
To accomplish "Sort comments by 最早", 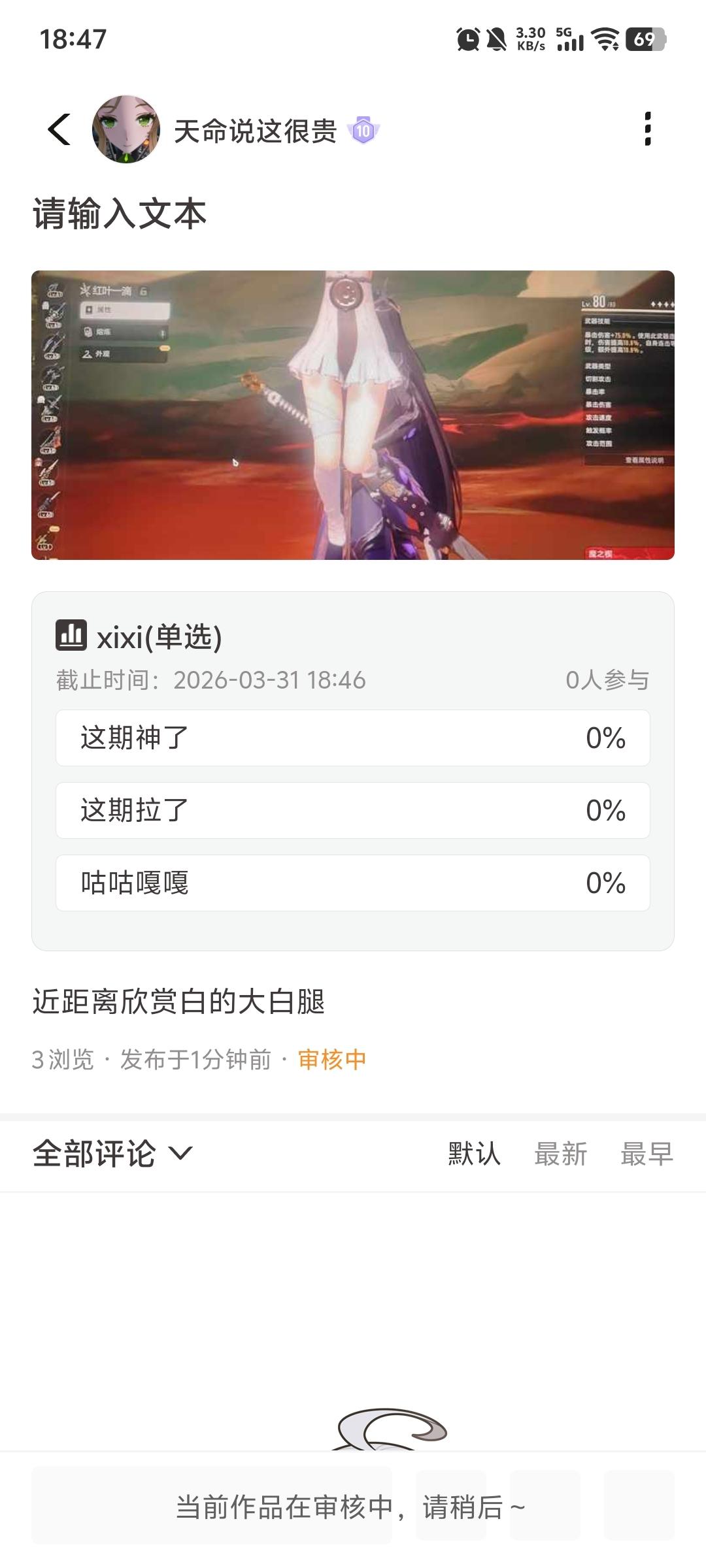I will tap(647, 1154).
